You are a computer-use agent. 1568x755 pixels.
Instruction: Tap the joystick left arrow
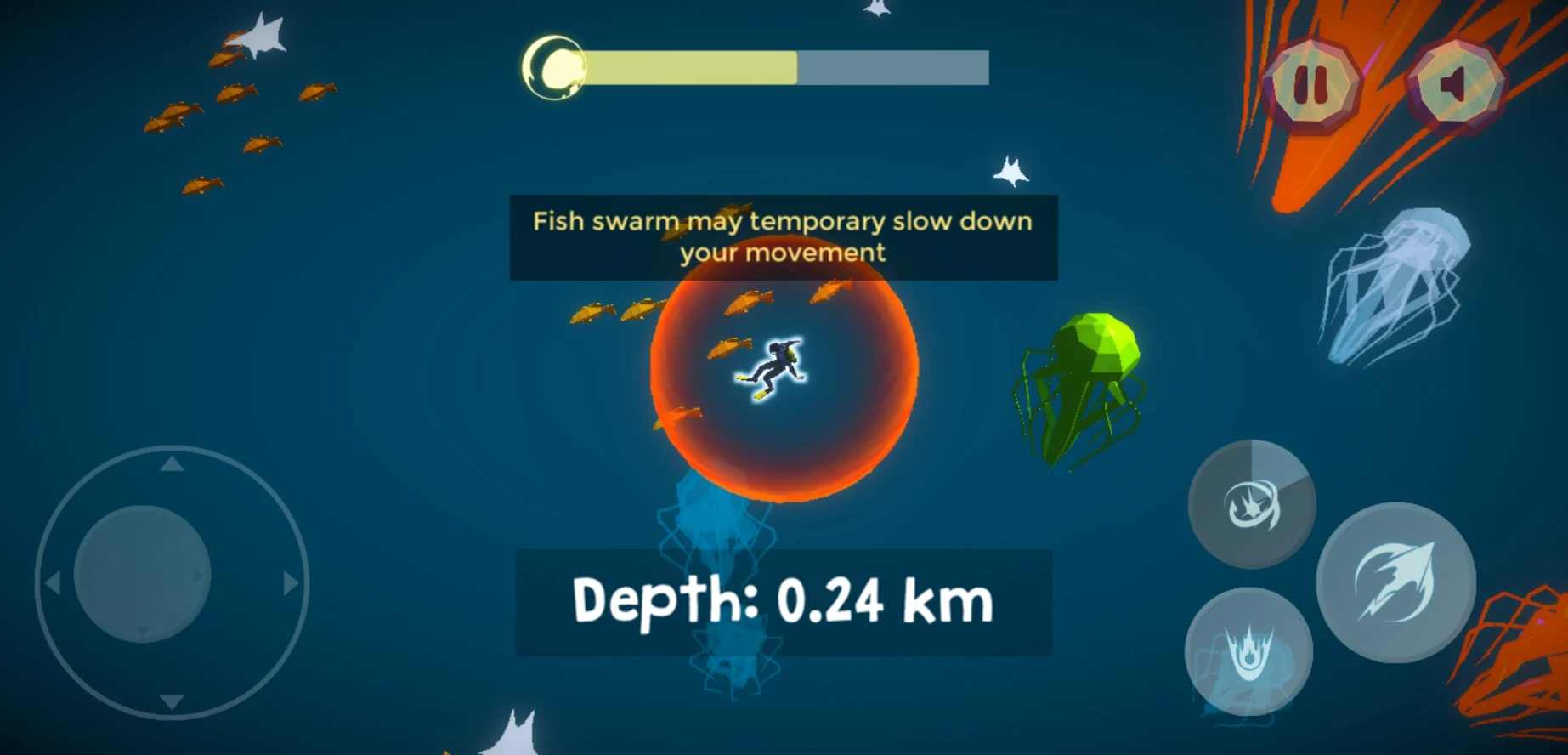54,583
